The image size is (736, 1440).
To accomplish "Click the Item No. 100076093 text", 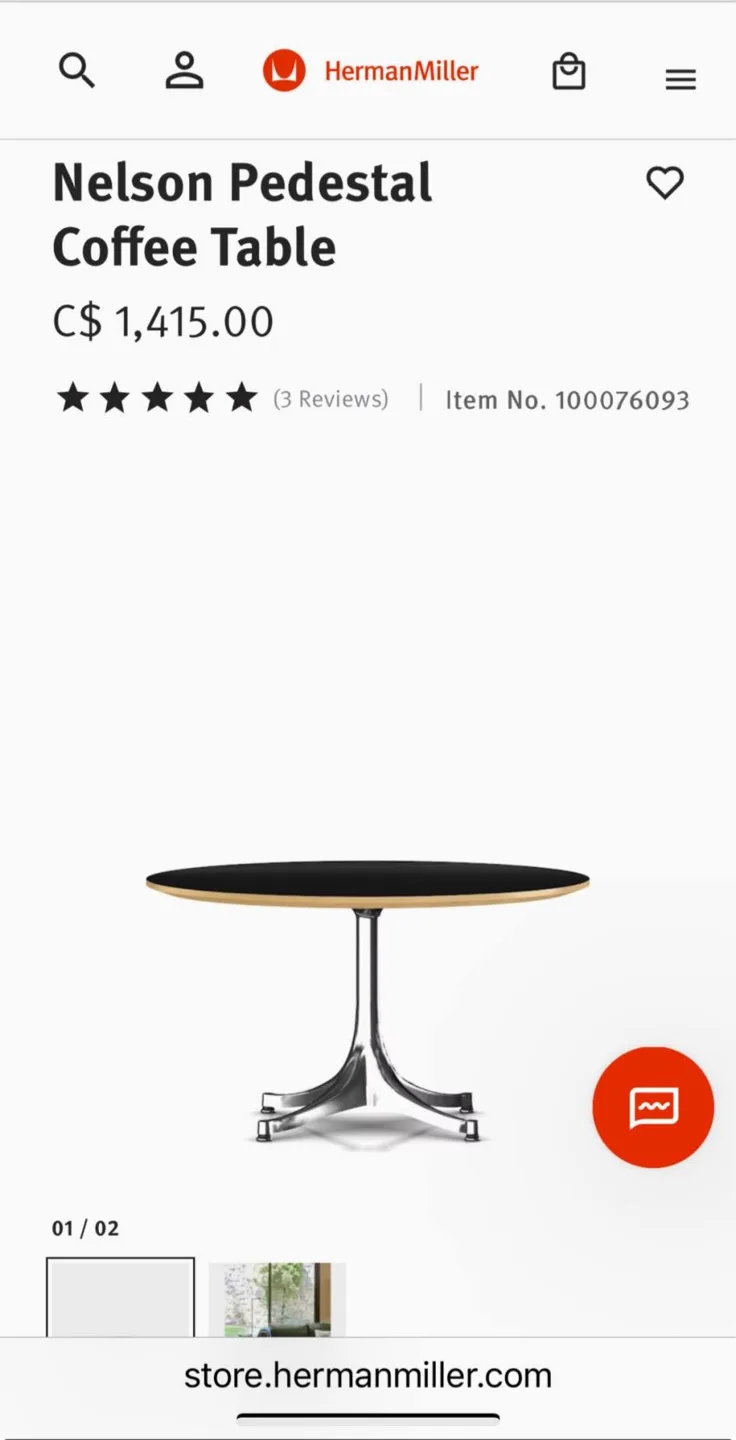I will point(567,399).
